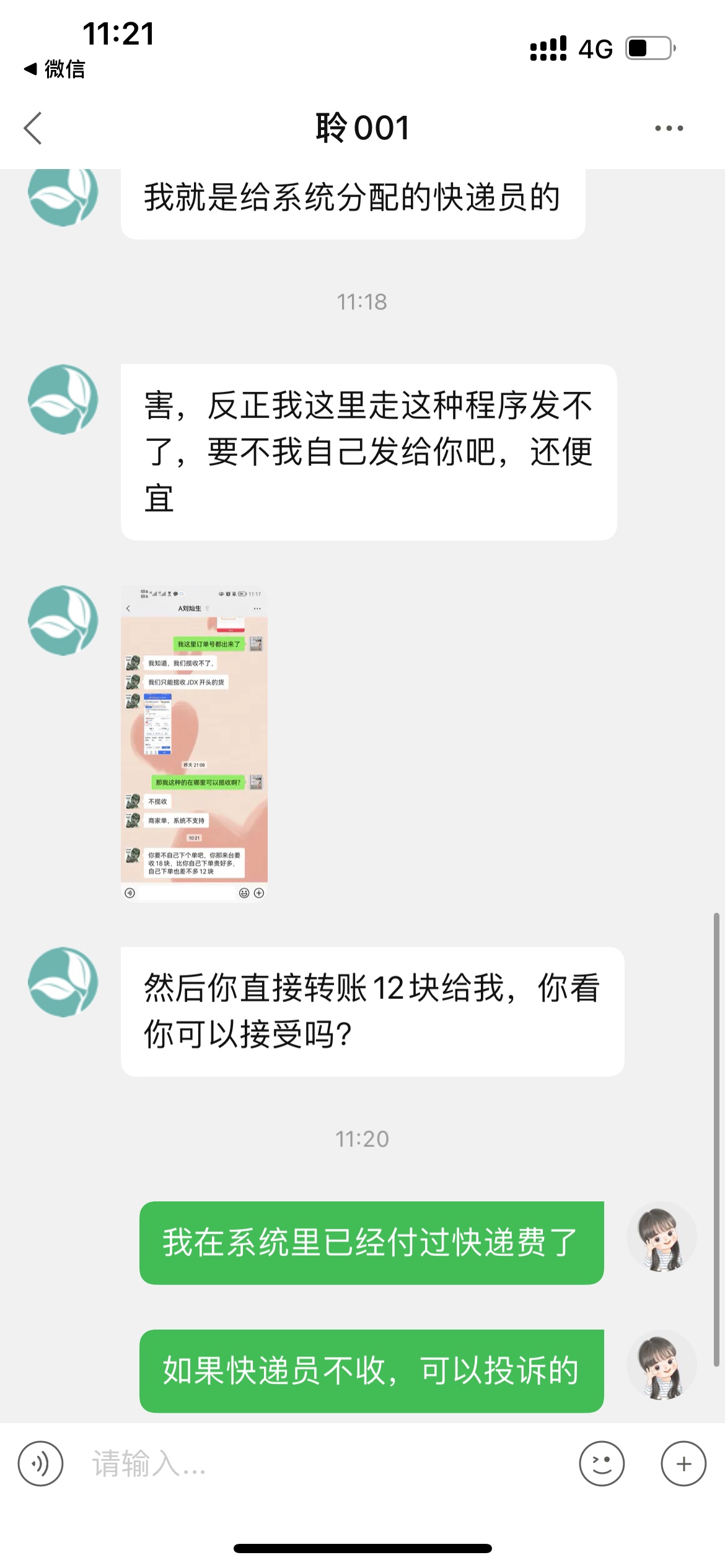Open the three-dot more options menu
725x1568 pixels.
(x=669, y=128)
